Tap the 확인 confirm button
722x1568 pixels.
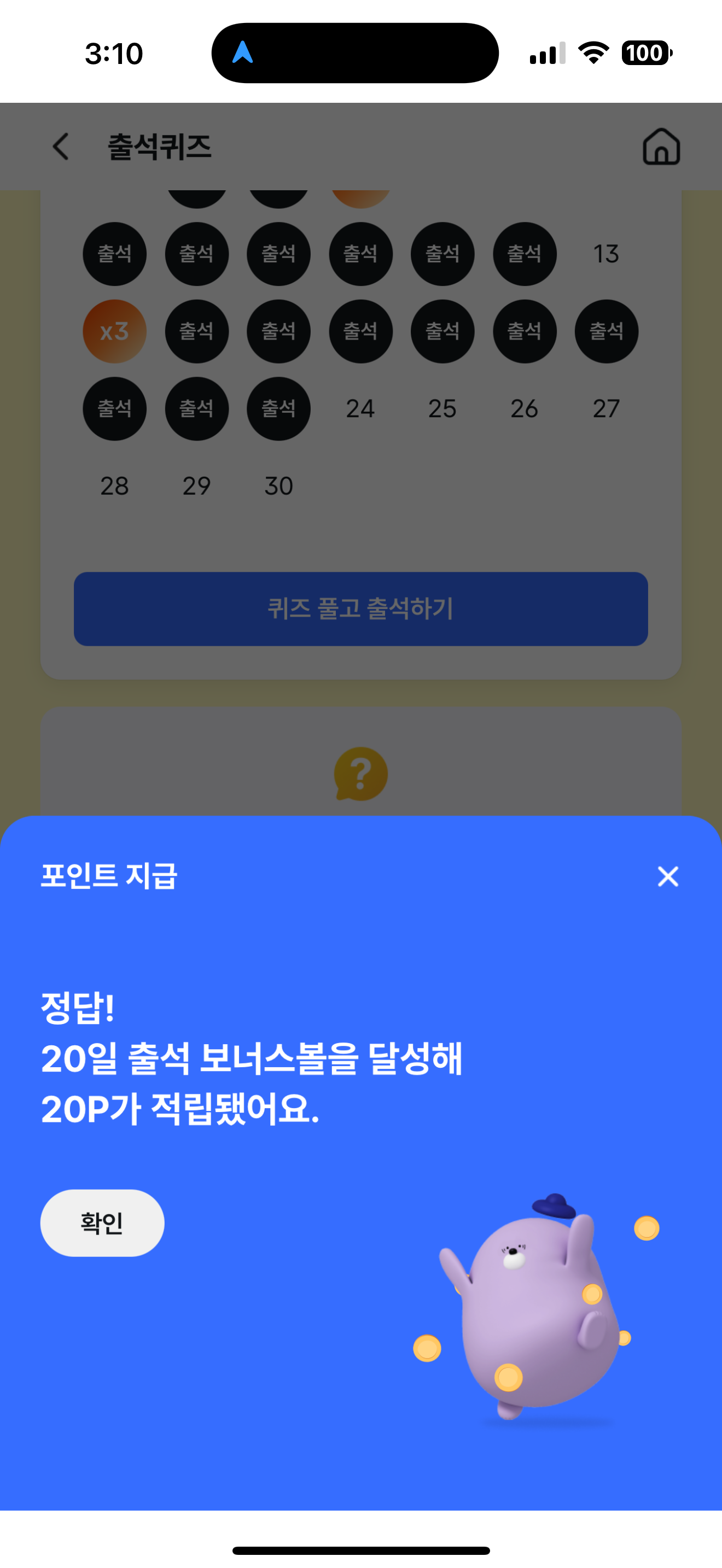102,1223
